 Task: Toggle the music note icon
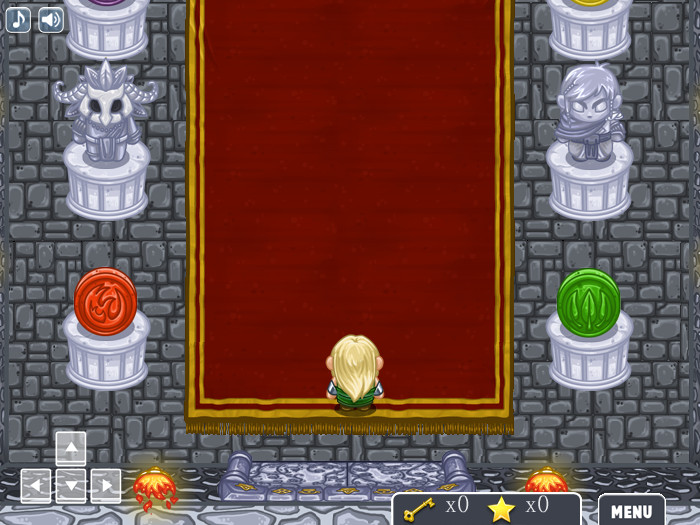(x=18, y=19)
